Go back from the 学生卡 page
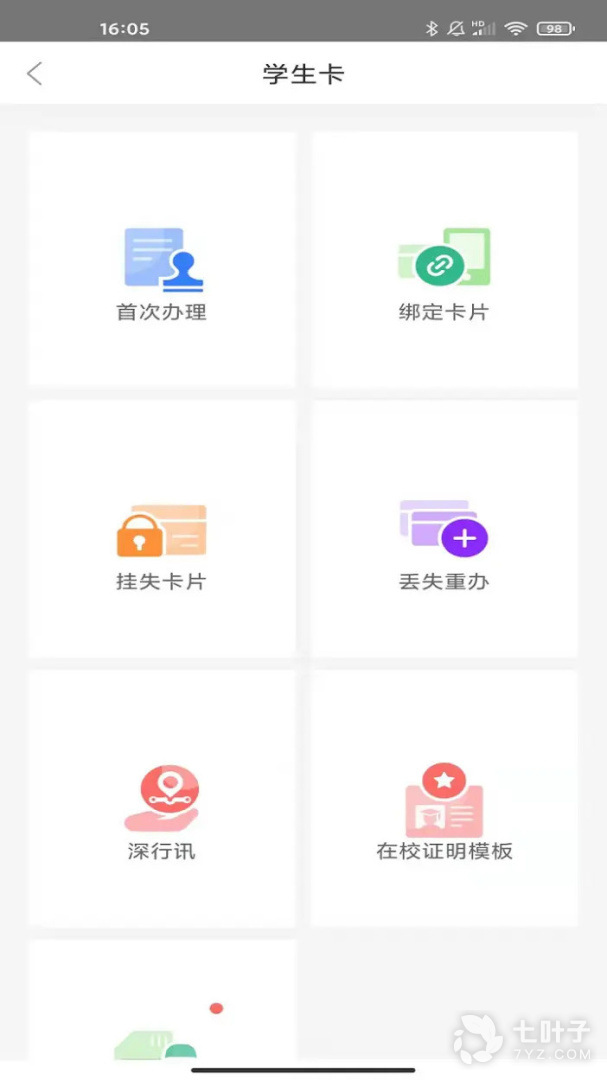607x1080 pixels. pyautogui.click(x=35, y=74)
